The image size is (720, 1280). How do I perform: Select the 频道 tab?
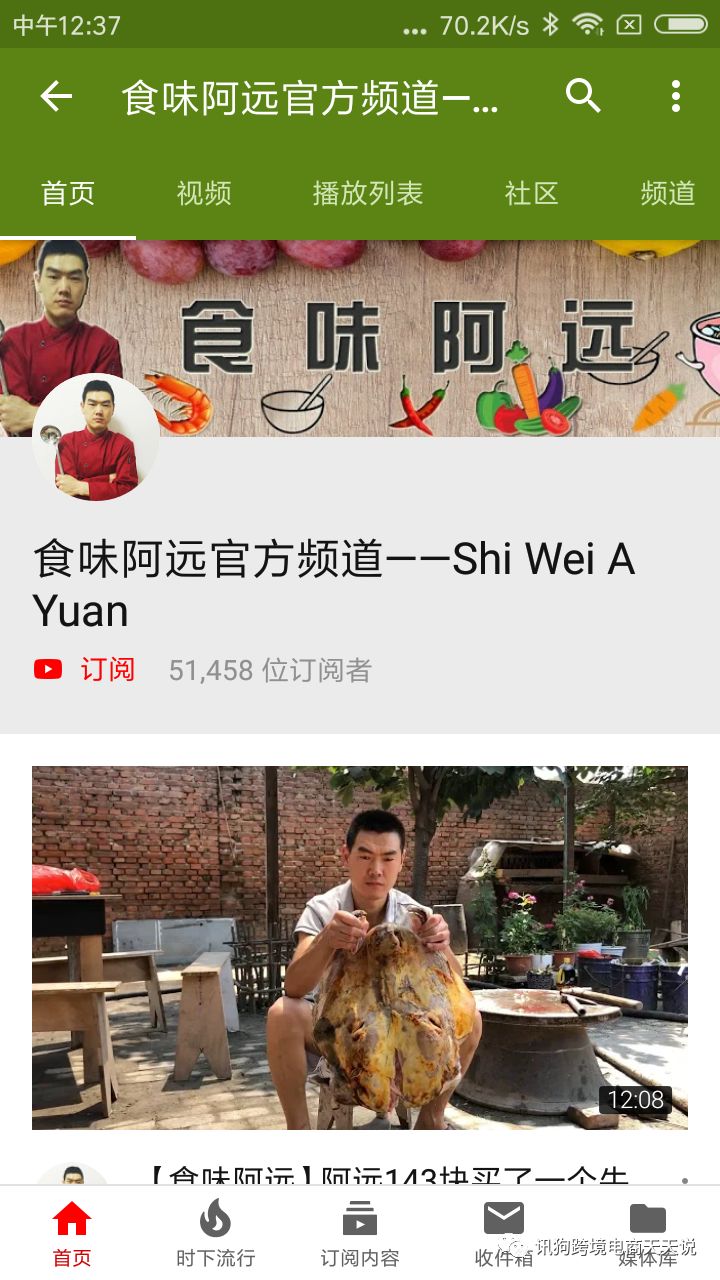click(667, 193)
